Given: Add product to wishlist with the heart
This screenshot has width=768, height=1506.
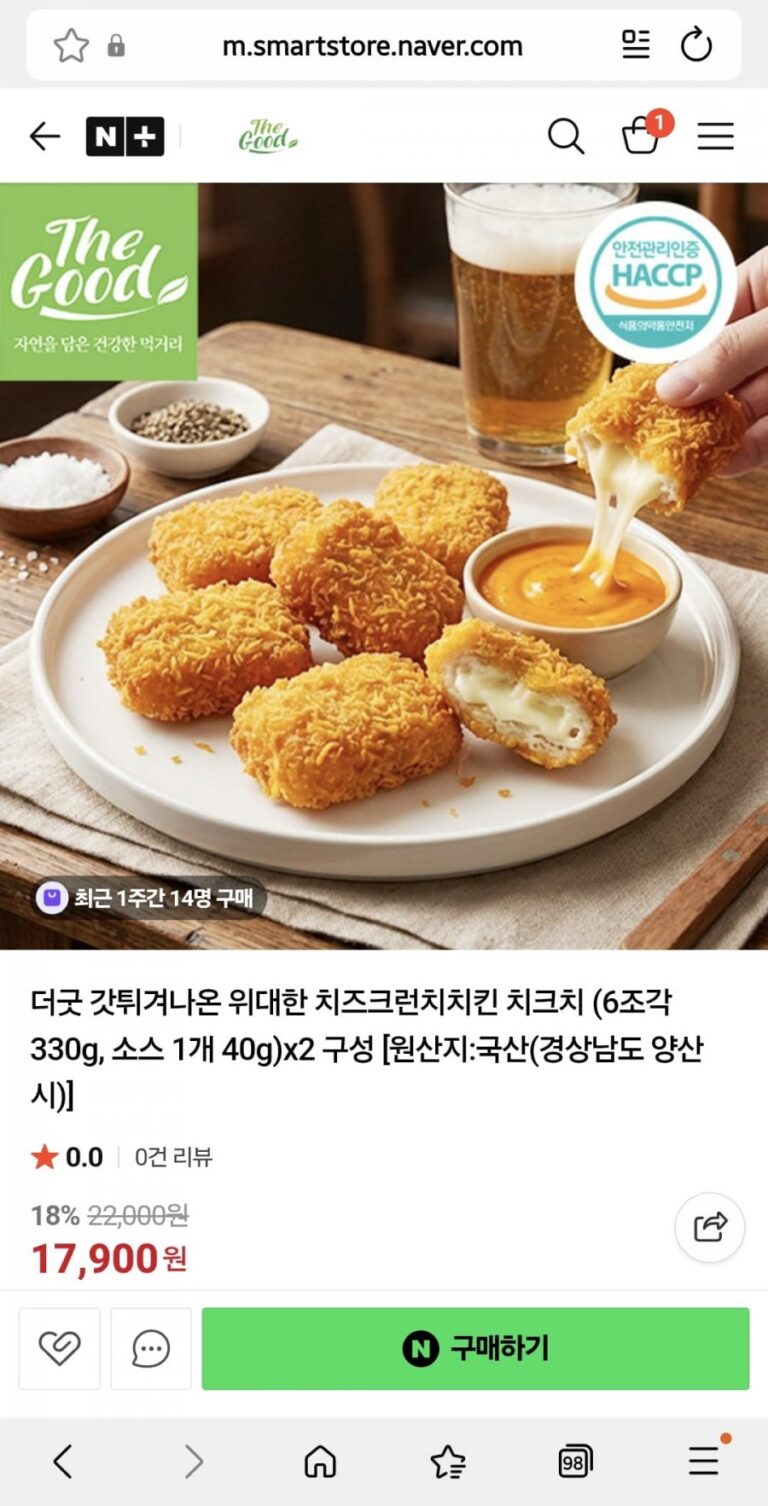Looking at the screenshot, I should click(x=59, y=1349).
